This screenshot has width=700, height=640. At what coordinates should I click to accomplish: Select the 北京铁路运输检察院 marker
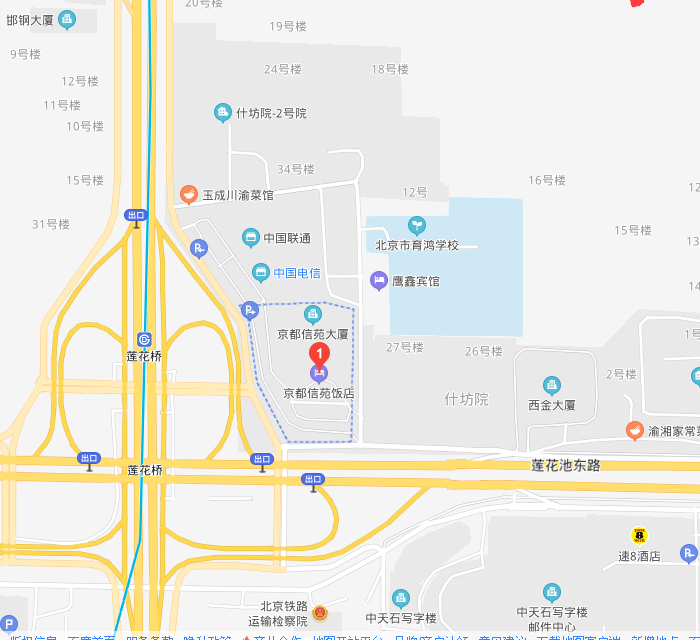320,612
